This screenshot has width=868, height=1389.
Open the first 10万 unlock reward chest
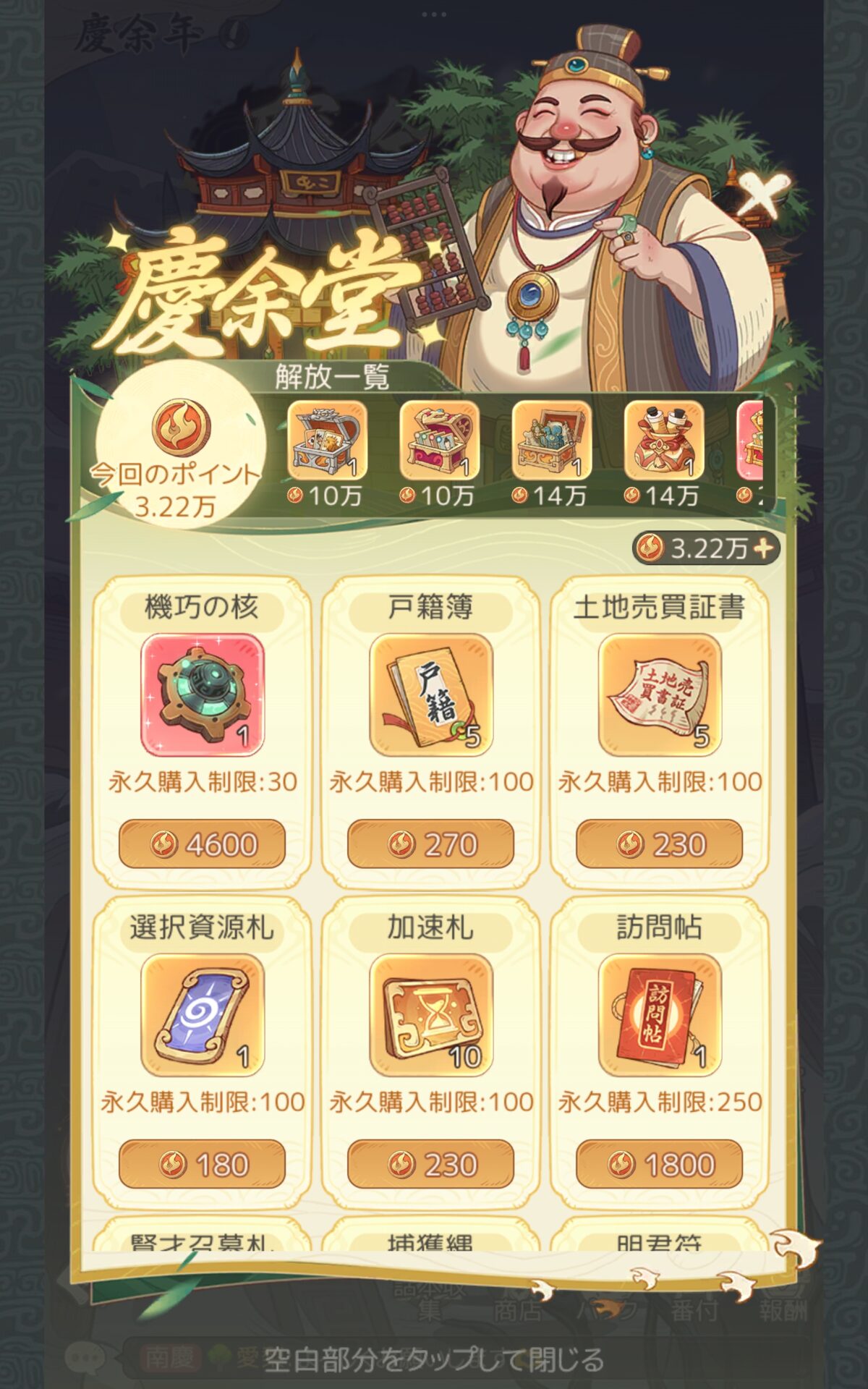[x=327, y=441]
